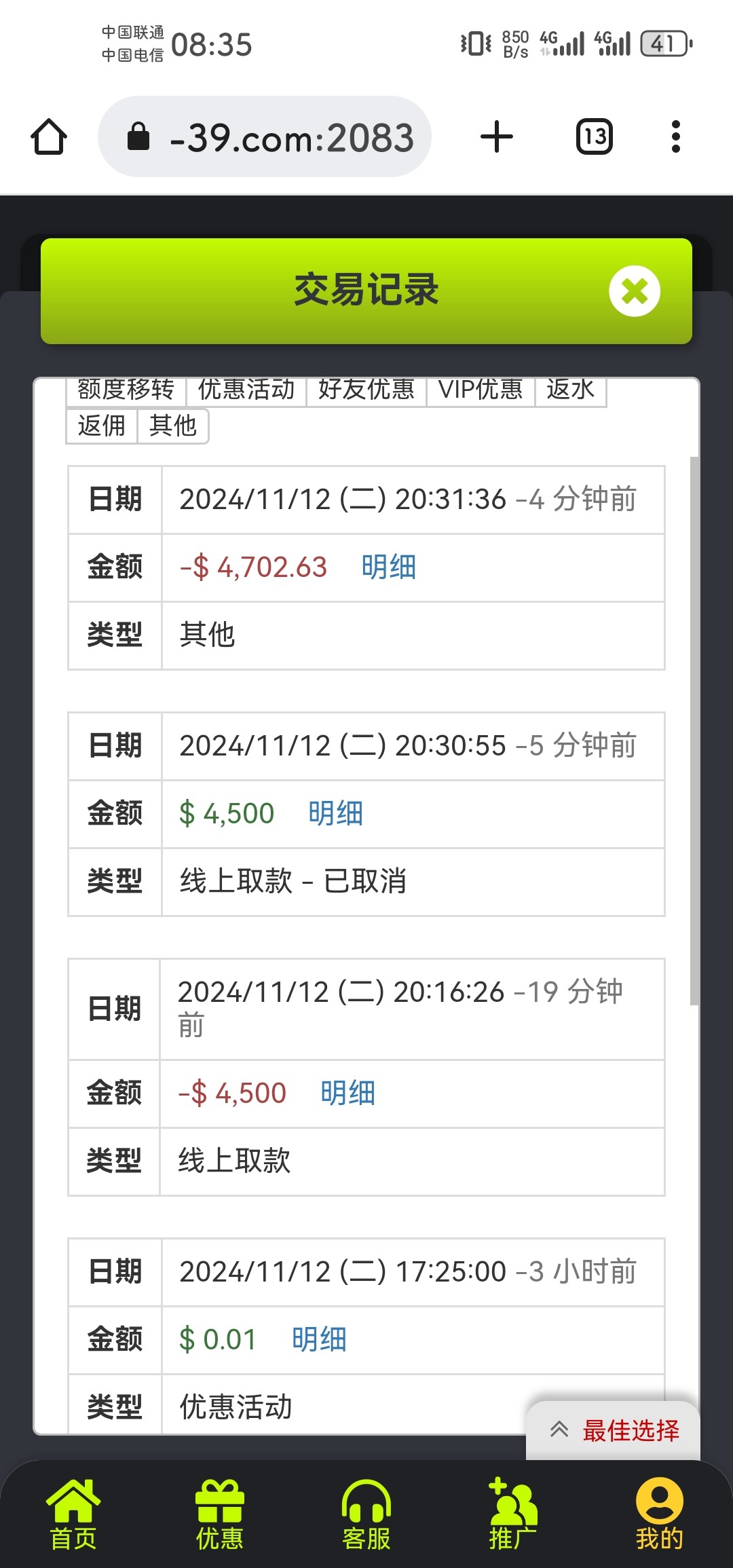Filter records by 优惠活动
Screen dimensions: 733x1568
coord(246,390)
